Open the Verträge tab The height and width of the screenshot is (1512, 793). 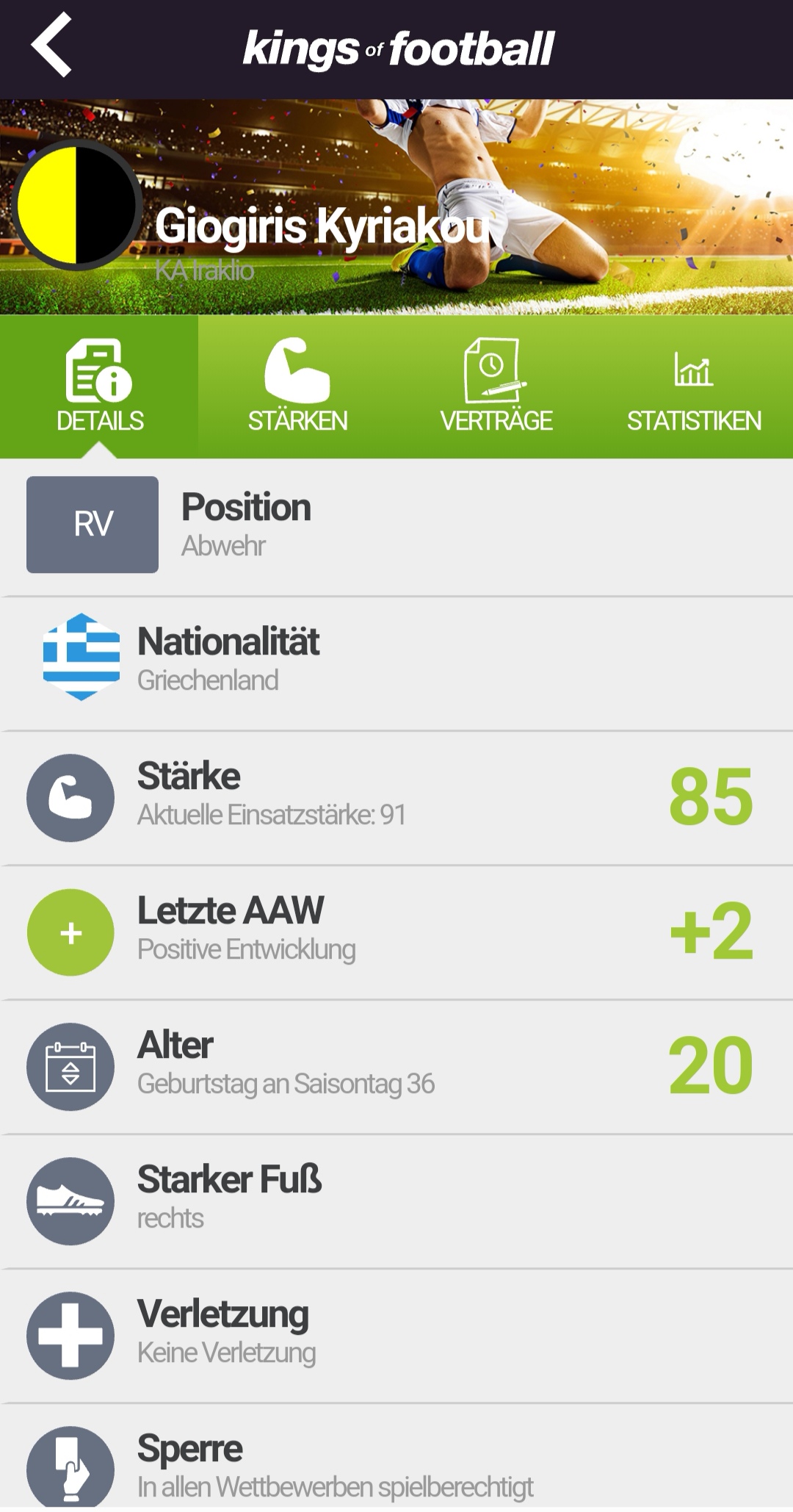(496, 387)
